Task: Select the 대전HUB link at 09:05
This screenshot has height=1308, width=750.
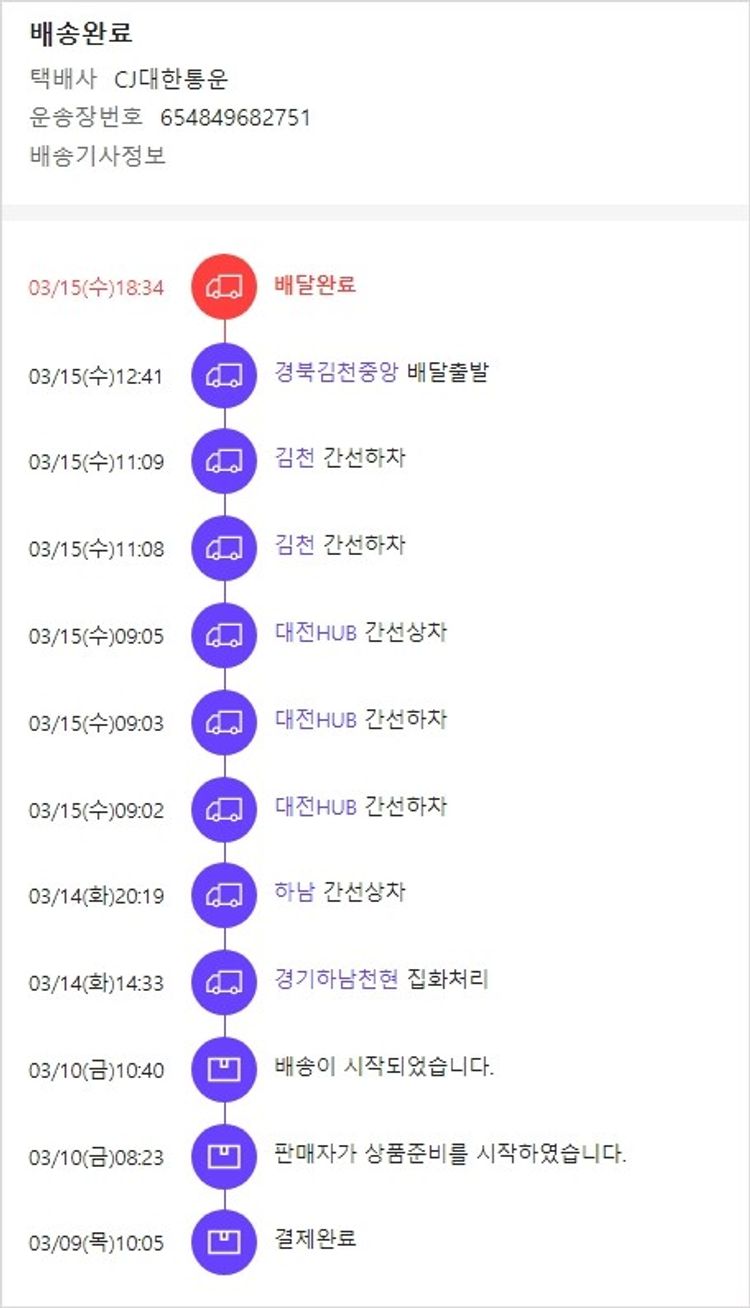Action: [x=316, y=633]
